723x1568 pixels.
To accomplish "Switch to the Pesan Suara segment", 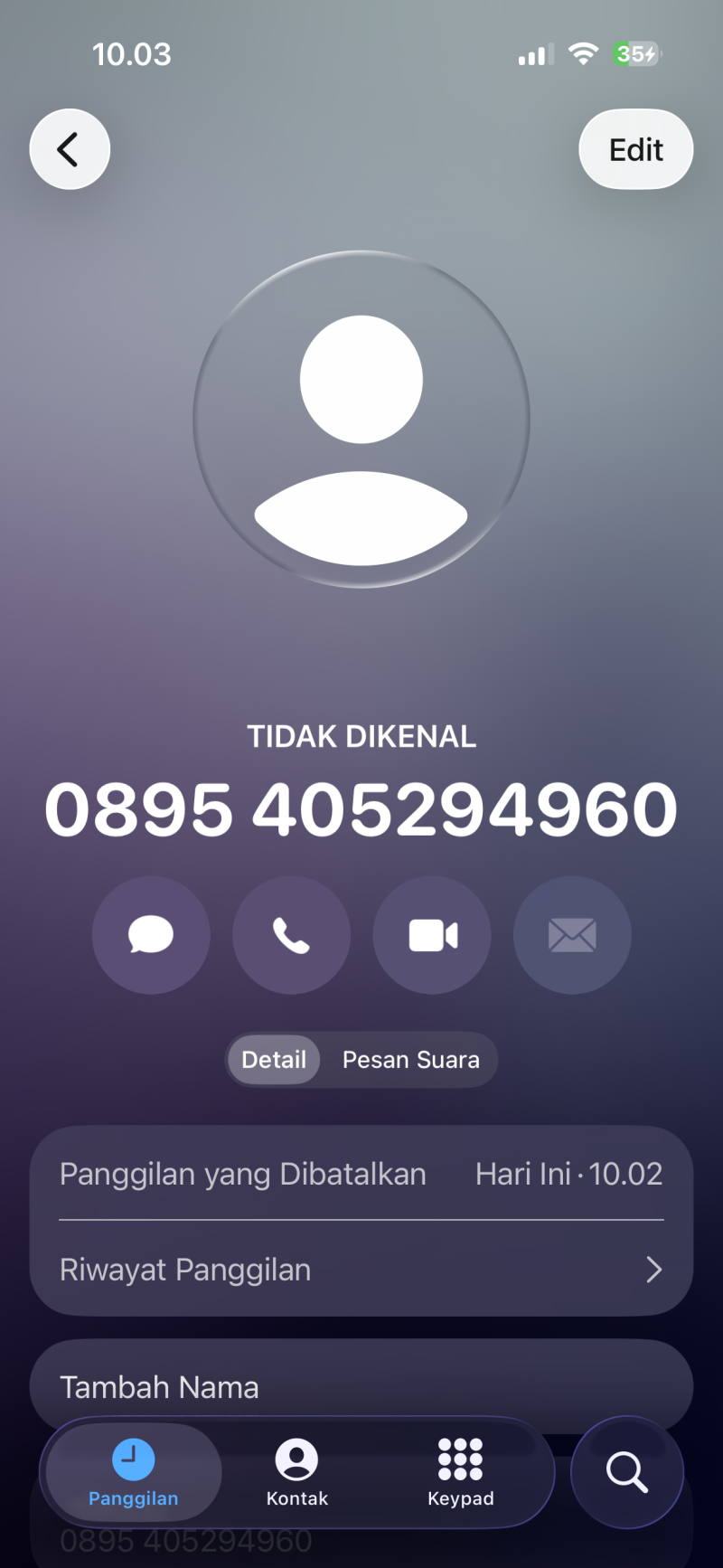I will tap(410, 1060).
